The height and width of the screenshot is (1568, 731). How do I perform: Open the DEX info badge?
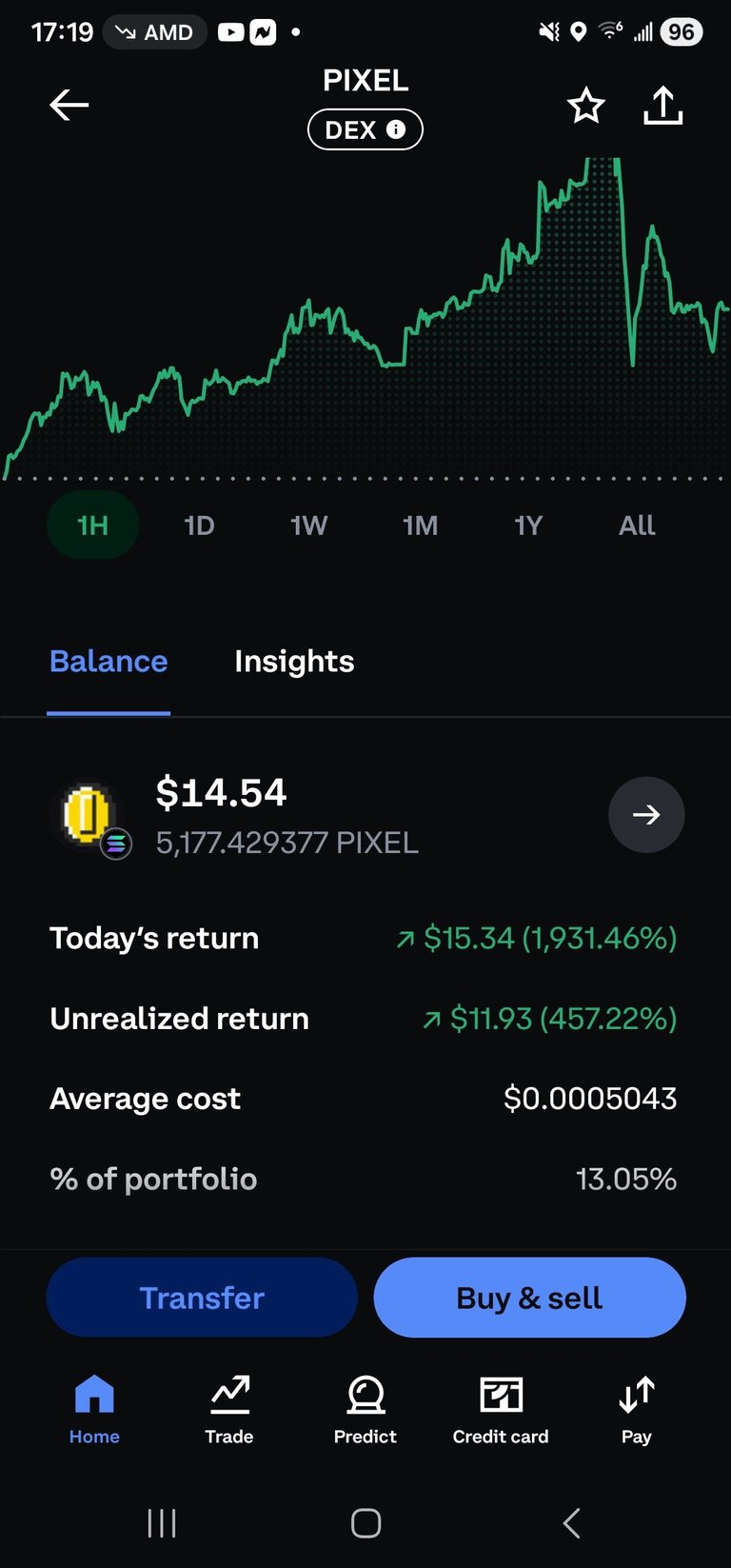point(365,130)
